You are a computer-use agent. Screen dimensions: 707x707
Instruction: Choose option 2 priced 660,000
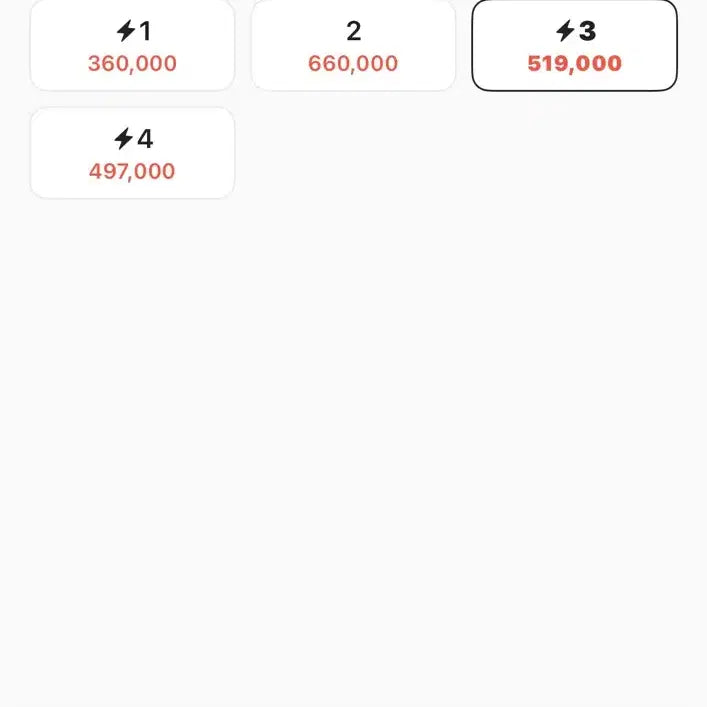click(x=353, y=46)
